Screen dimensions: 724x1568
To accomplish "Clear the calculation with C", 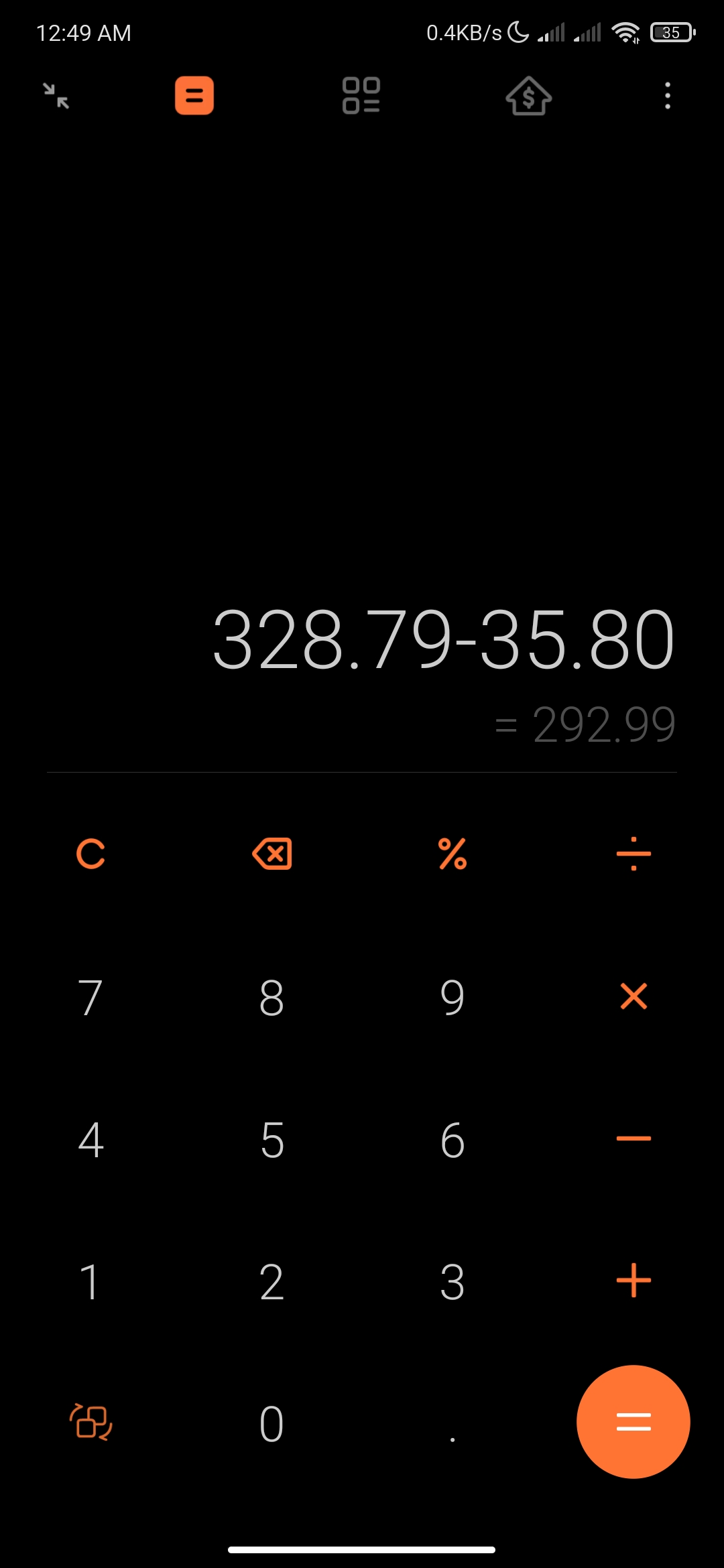I will [90, 854].
